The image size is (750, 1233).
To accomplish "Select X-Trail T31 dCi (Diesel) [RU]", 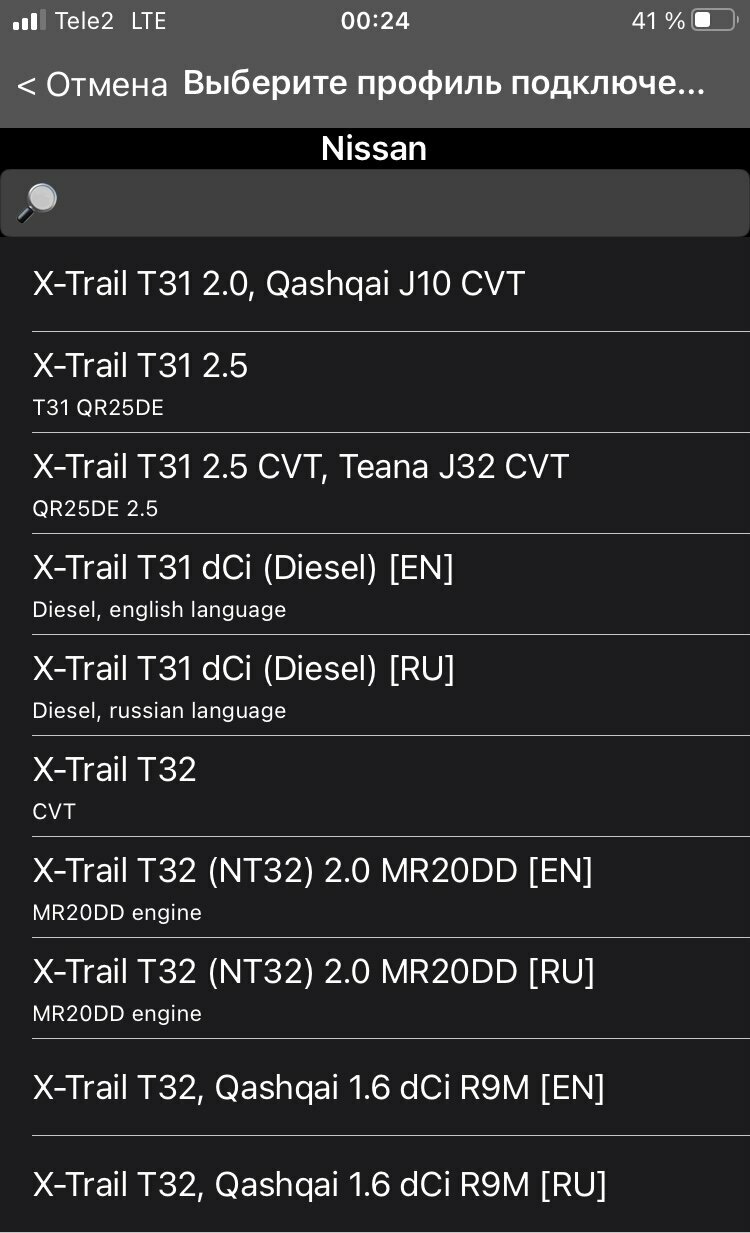I will [375, 685].
